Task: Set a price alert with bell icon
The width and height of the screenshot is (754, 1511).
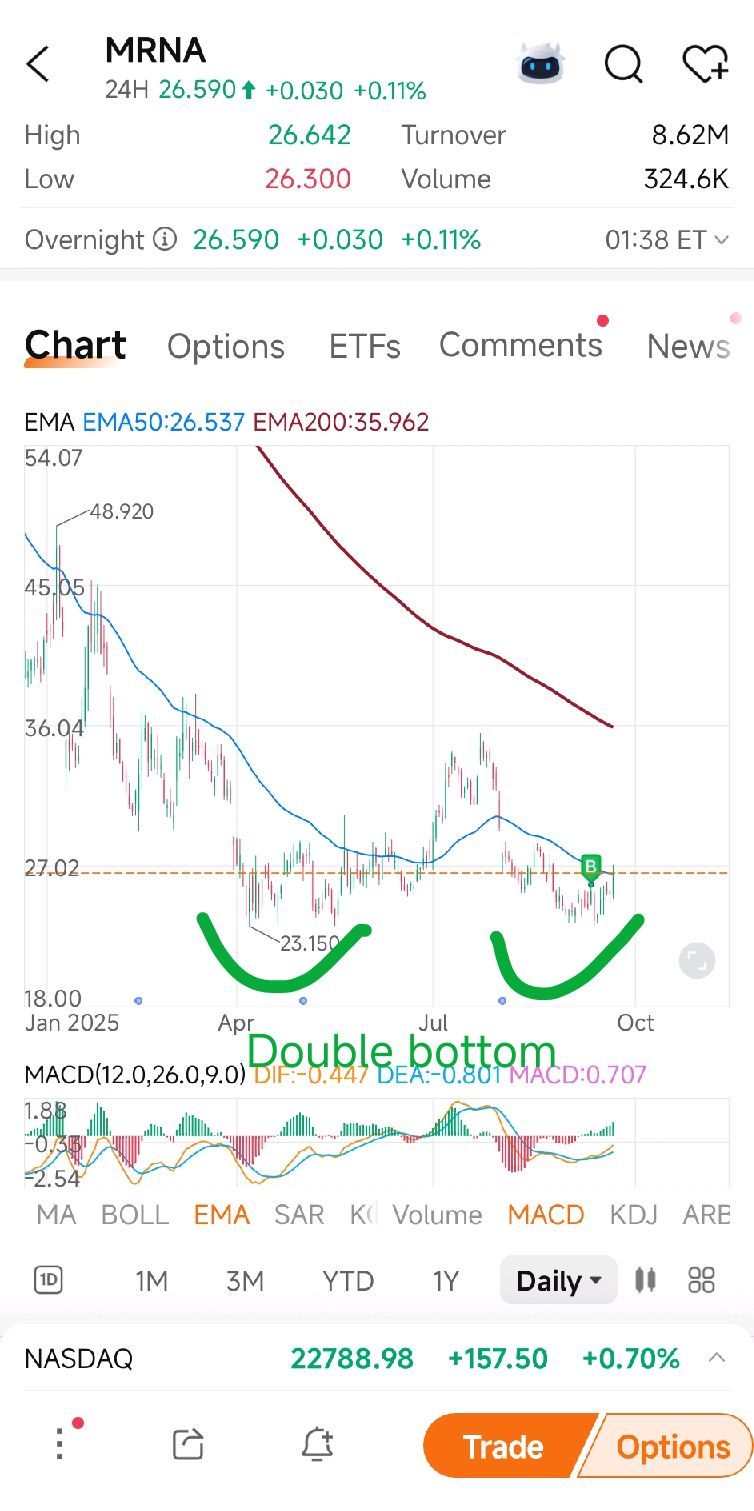Action: (317, 1444)
